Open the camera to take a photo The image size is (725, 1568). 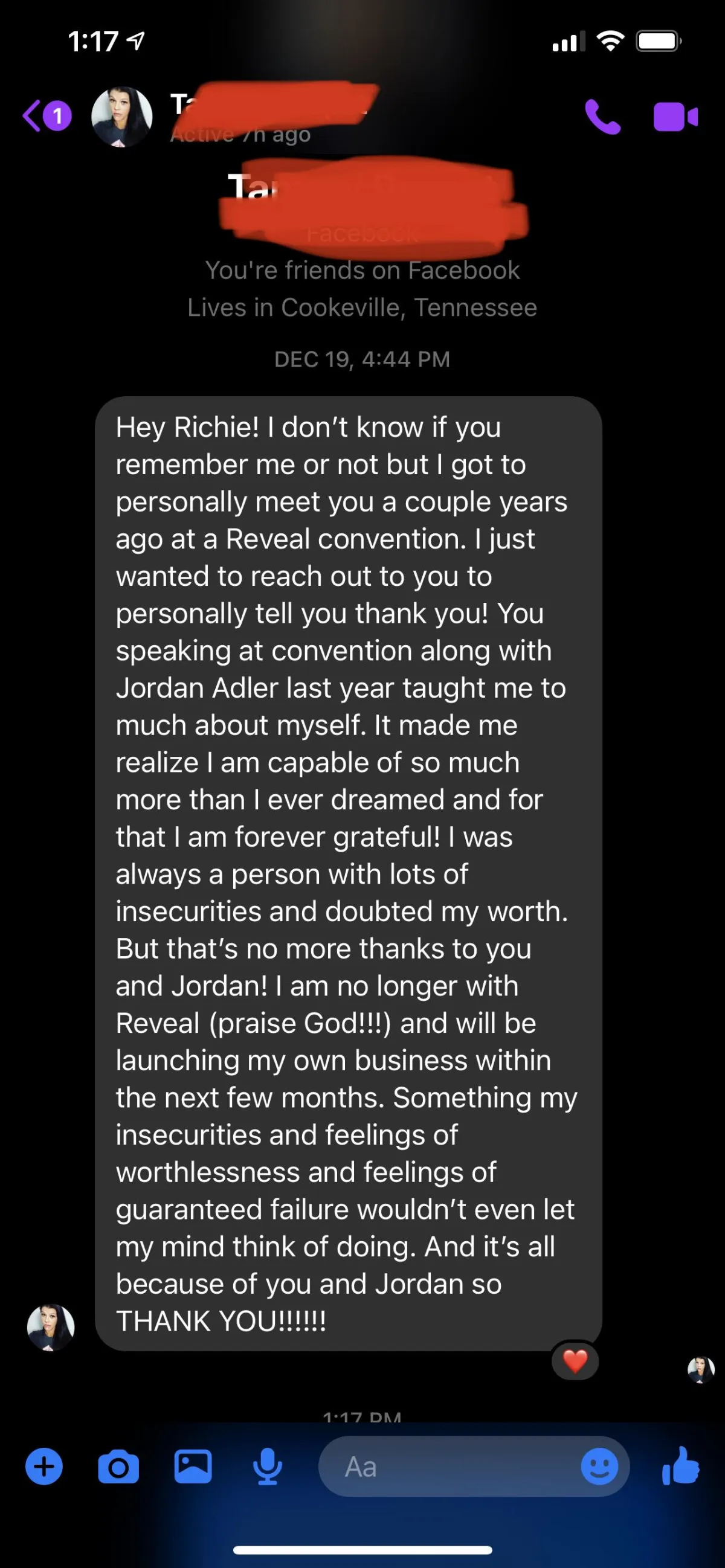click(x=118, y=1467)
